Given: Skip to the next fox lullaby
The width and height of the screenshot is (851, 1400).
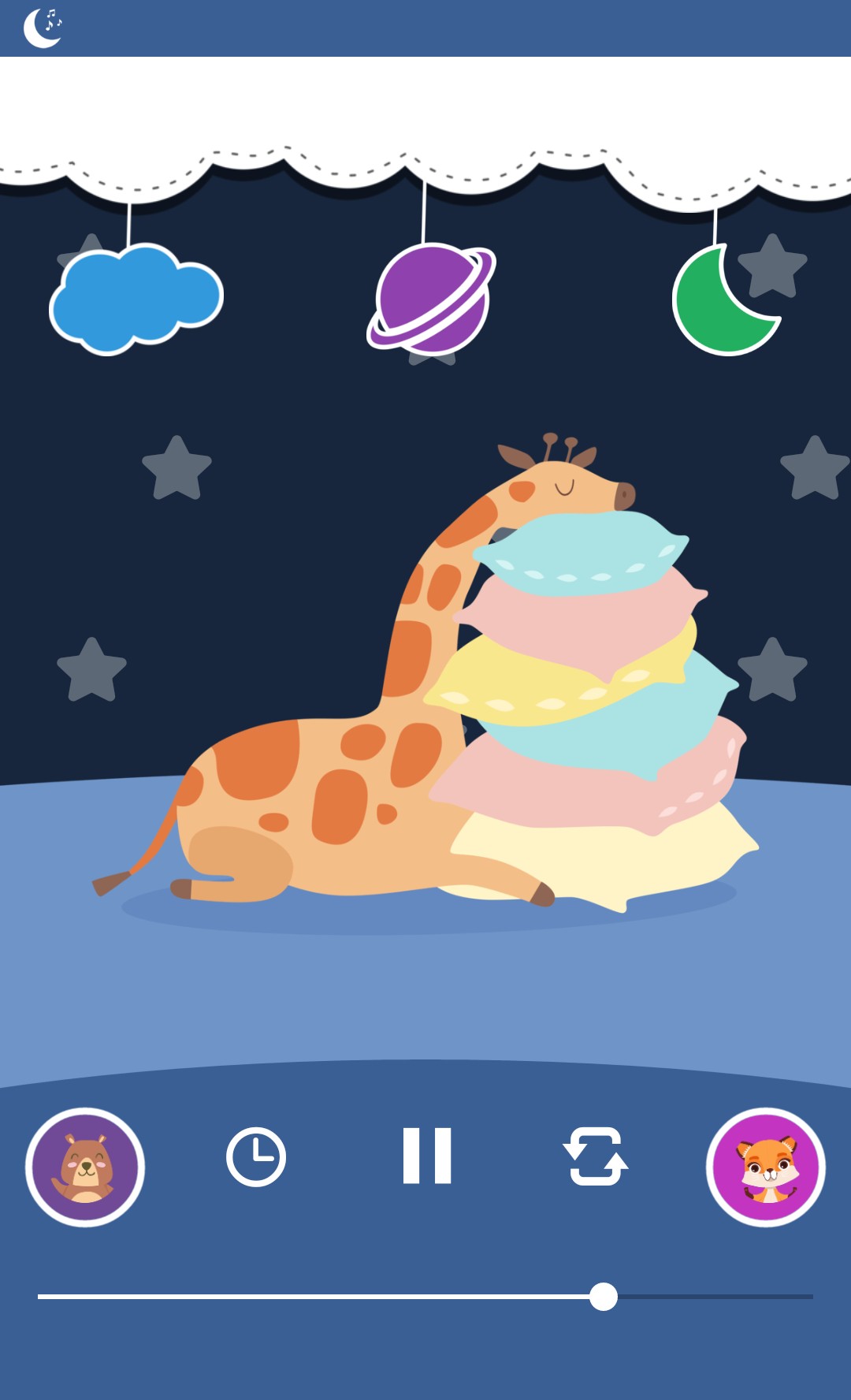Looking at the screenshot, I should tap(766, 1167).
